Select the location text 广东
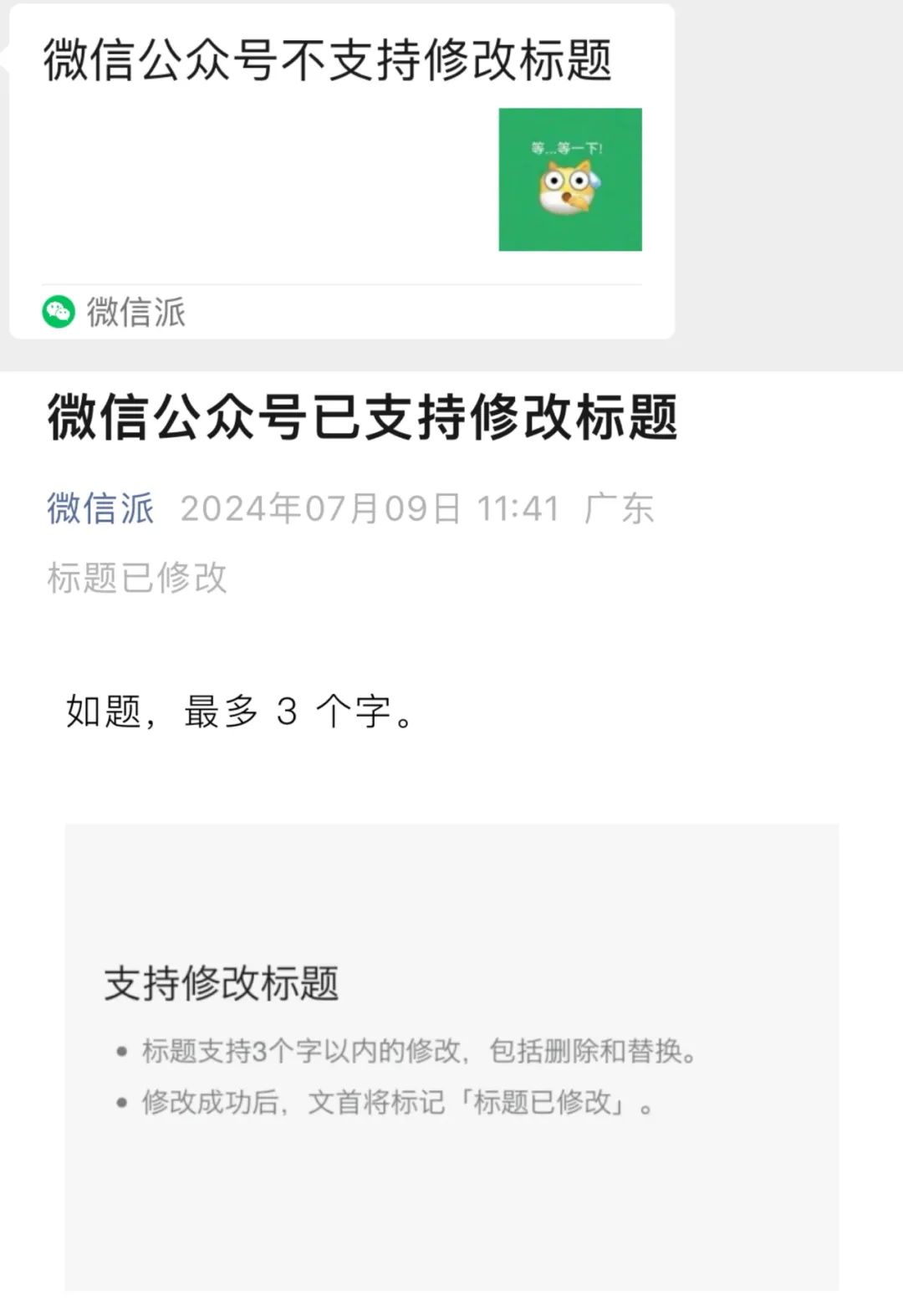 coord(619,508)
